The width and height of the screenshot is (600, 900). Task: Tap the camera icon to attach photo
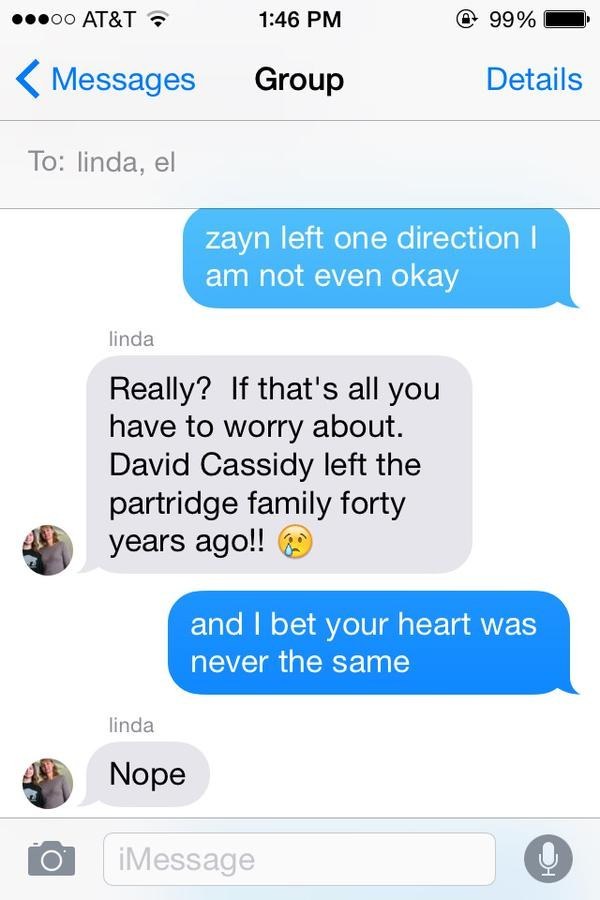(51, 858)
